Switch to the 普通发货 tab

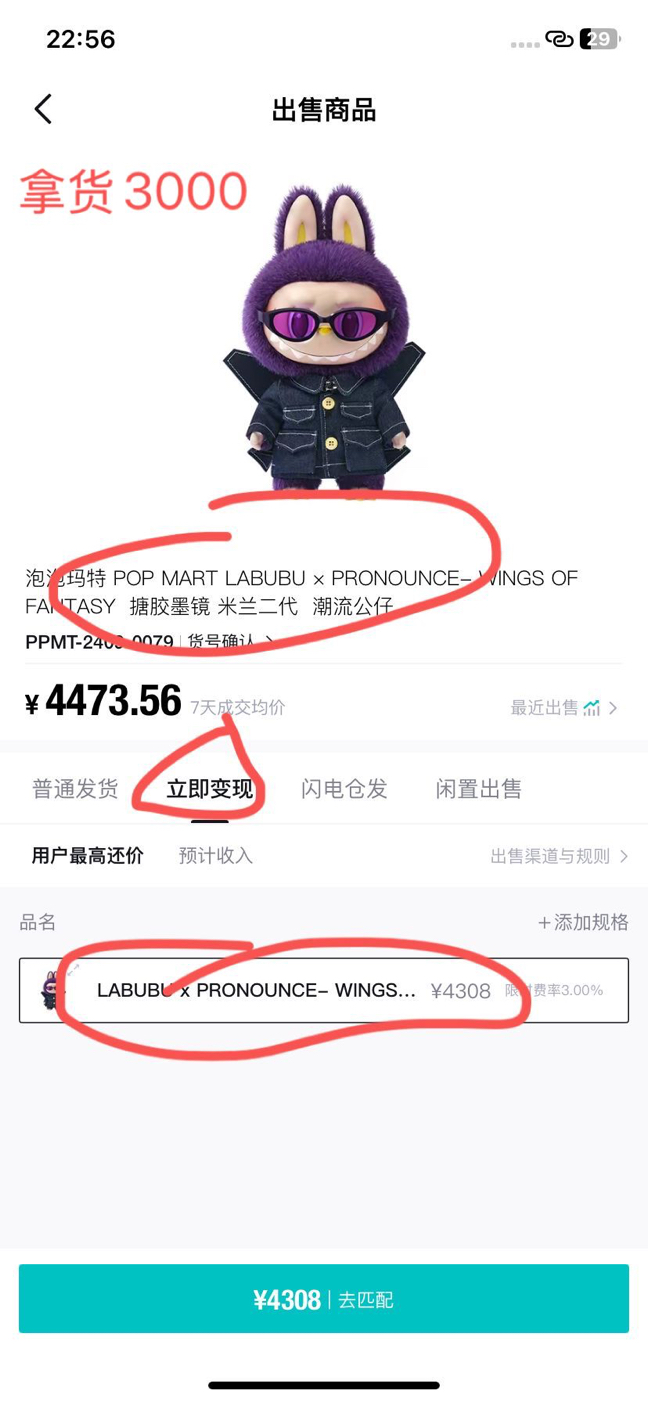pyautogui.click(x=75, y=789)
